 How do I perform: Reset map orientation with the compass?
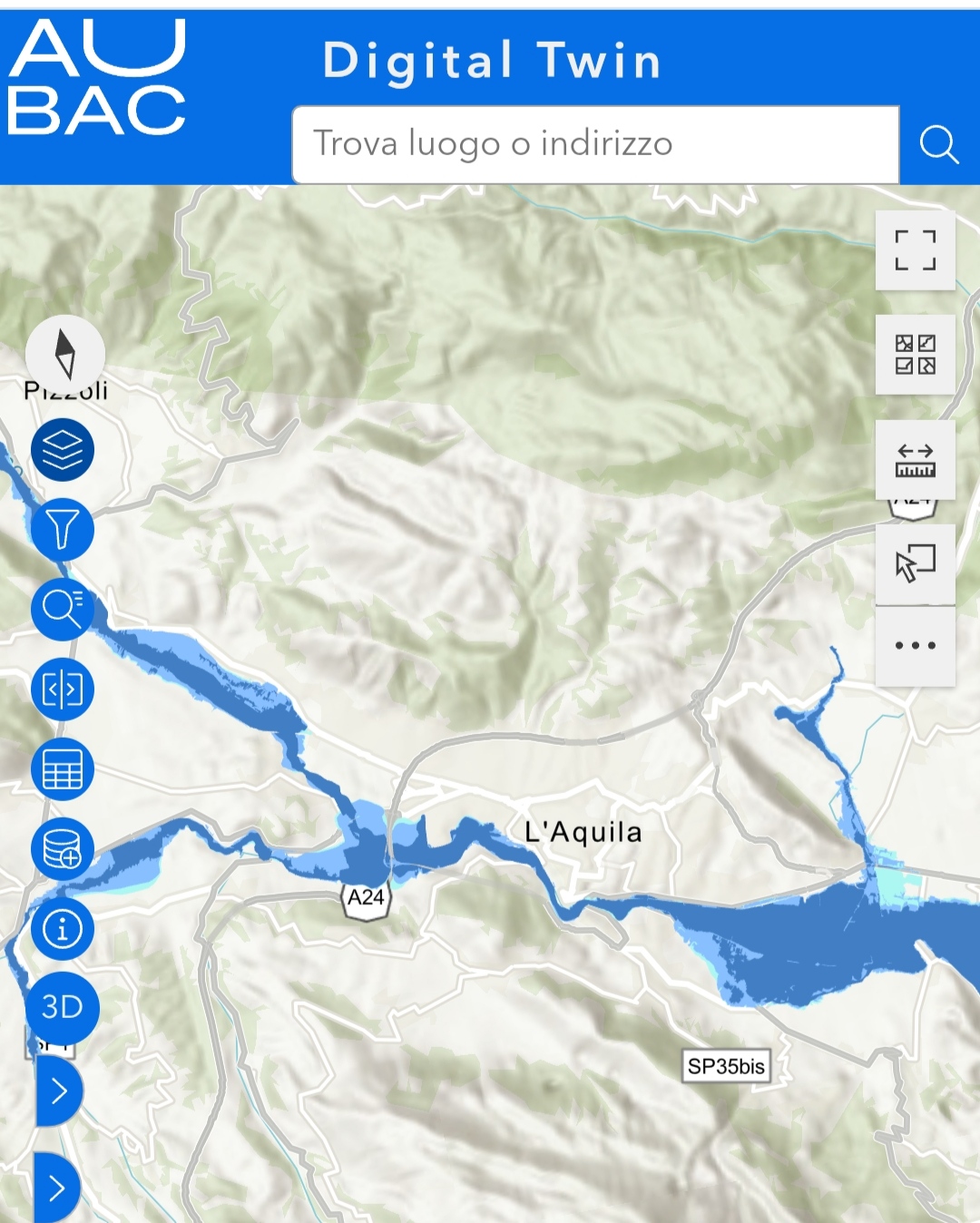click(64, 353)
